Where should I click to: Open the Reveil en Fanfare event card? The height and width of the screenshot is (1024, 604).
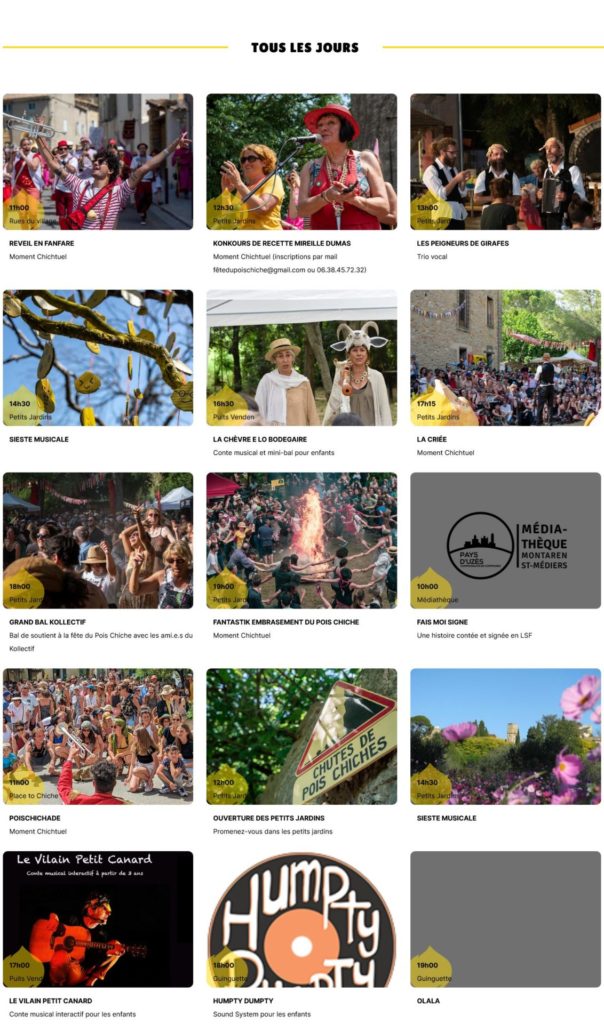coord(98,162)
